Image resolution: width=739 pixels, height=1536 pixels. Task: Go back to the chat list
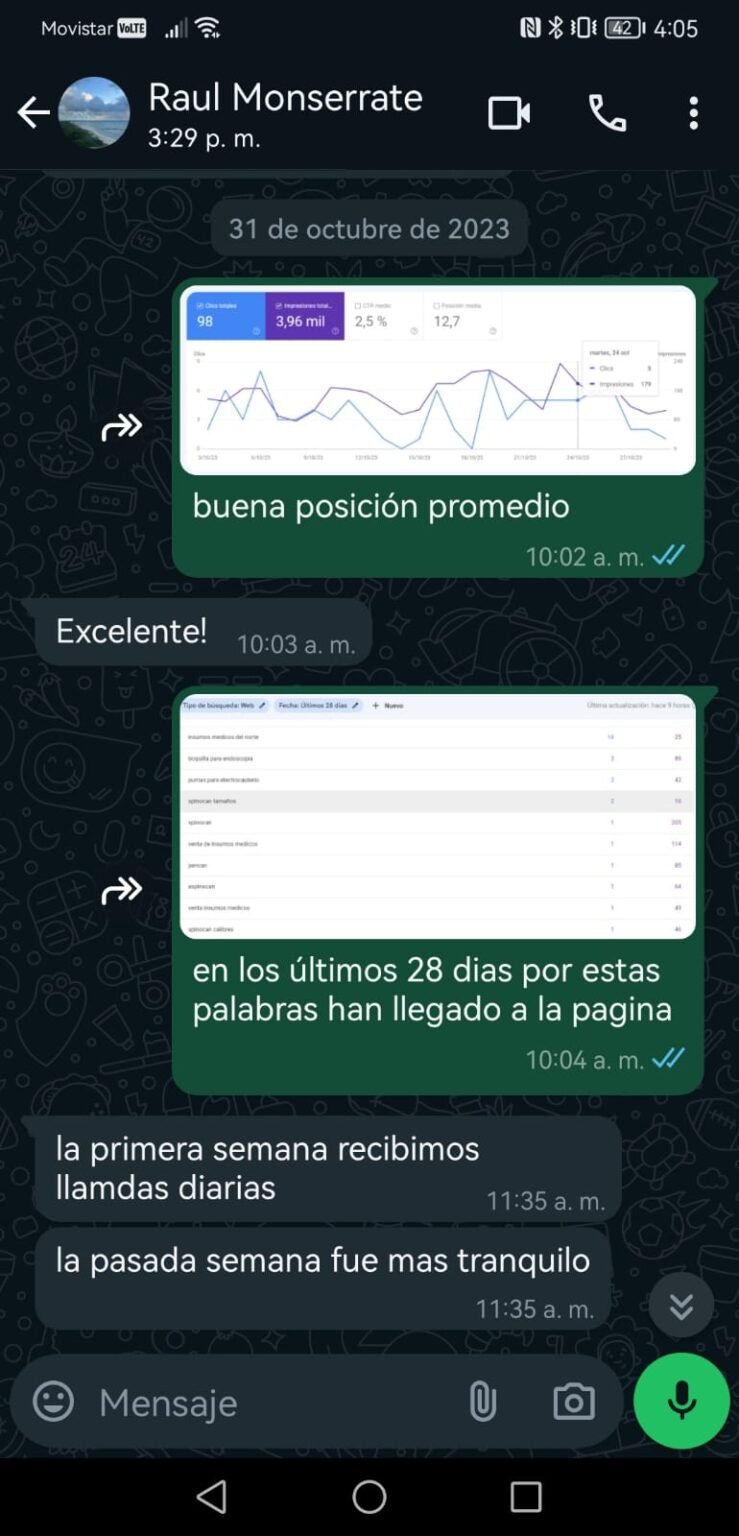click(x=33, y=113)
